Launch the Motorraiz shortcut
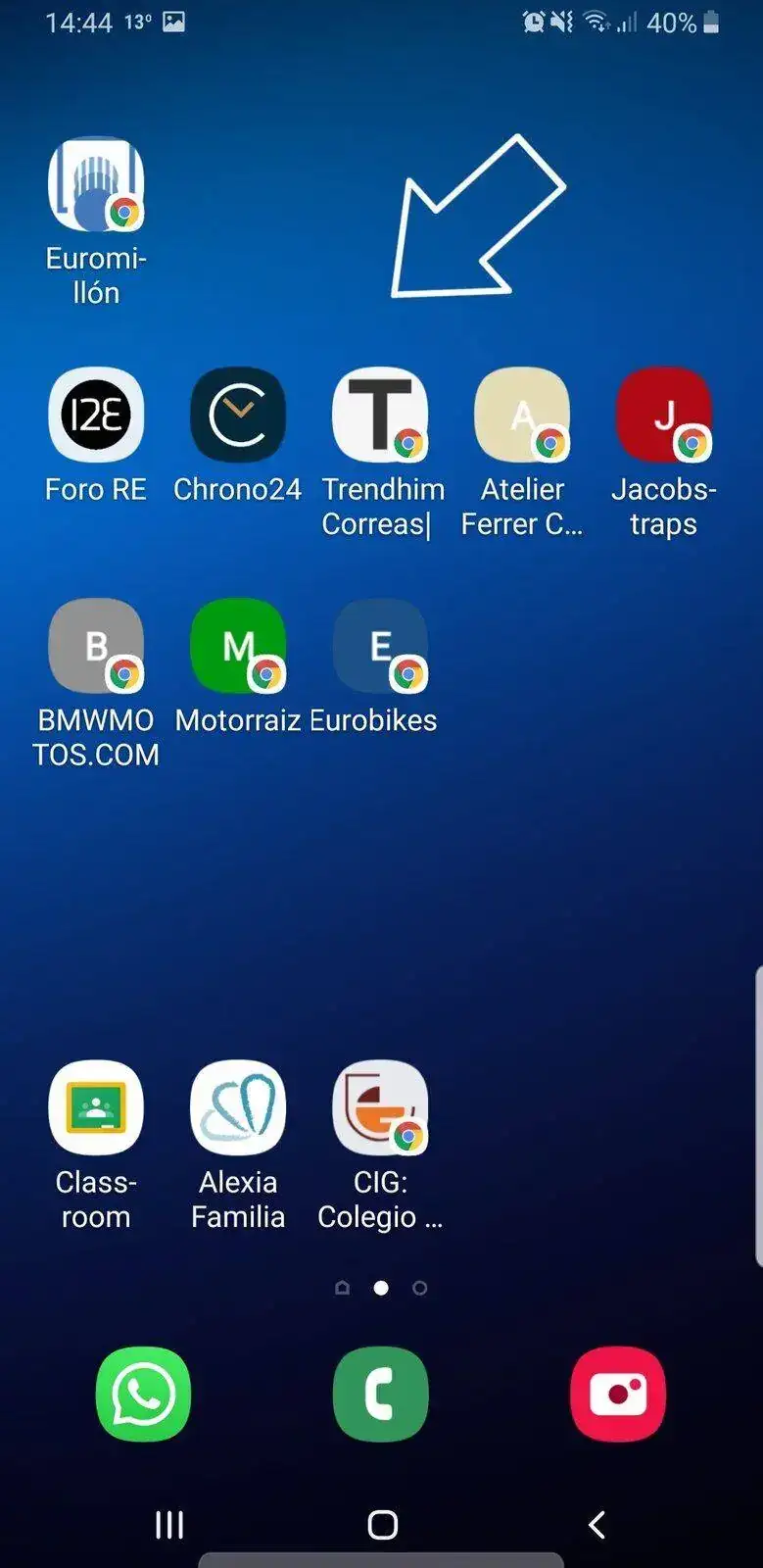763x1568 pixels. coord(238,647)
